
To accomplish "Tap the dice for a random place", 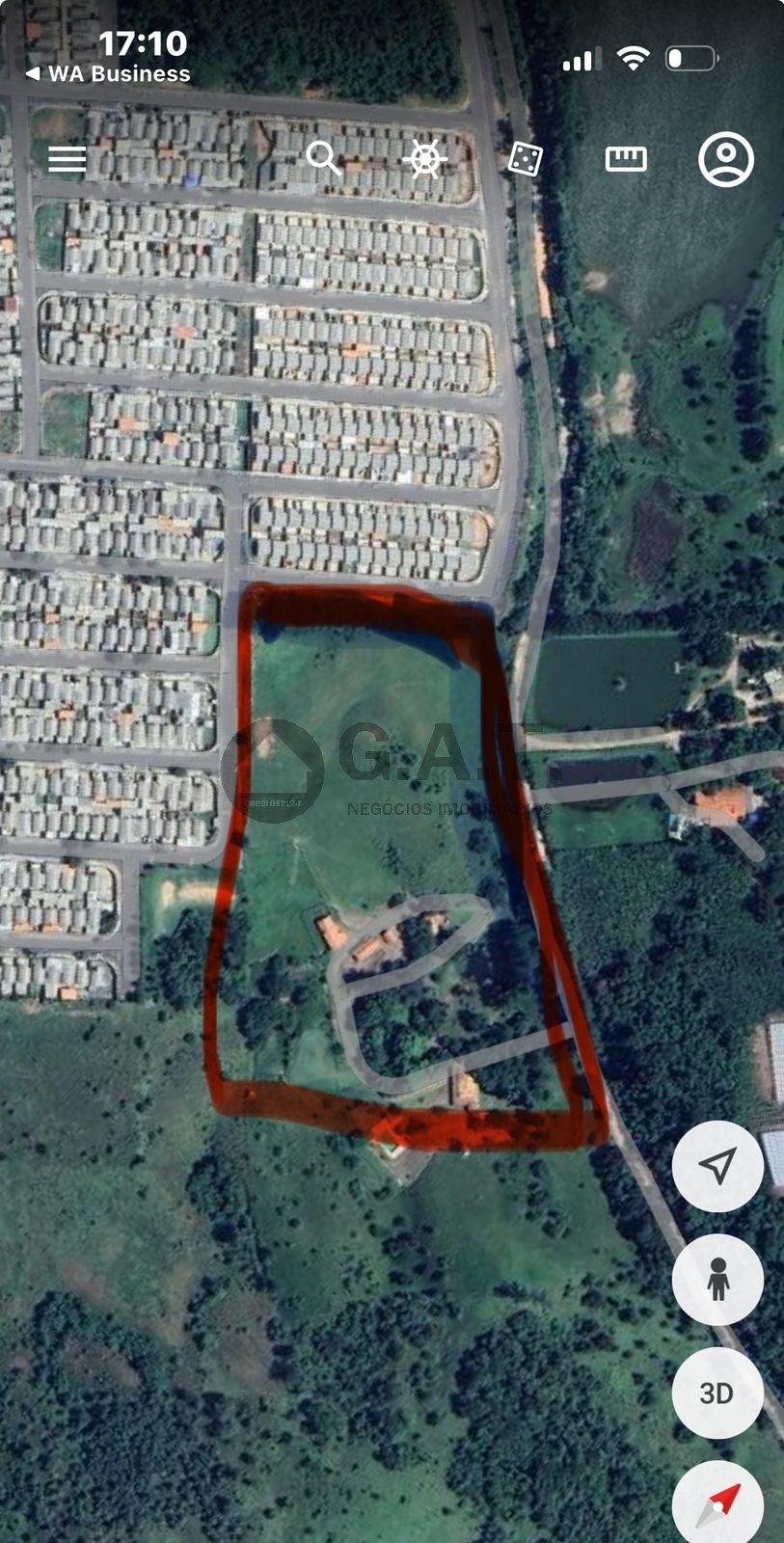I will 525,159.
